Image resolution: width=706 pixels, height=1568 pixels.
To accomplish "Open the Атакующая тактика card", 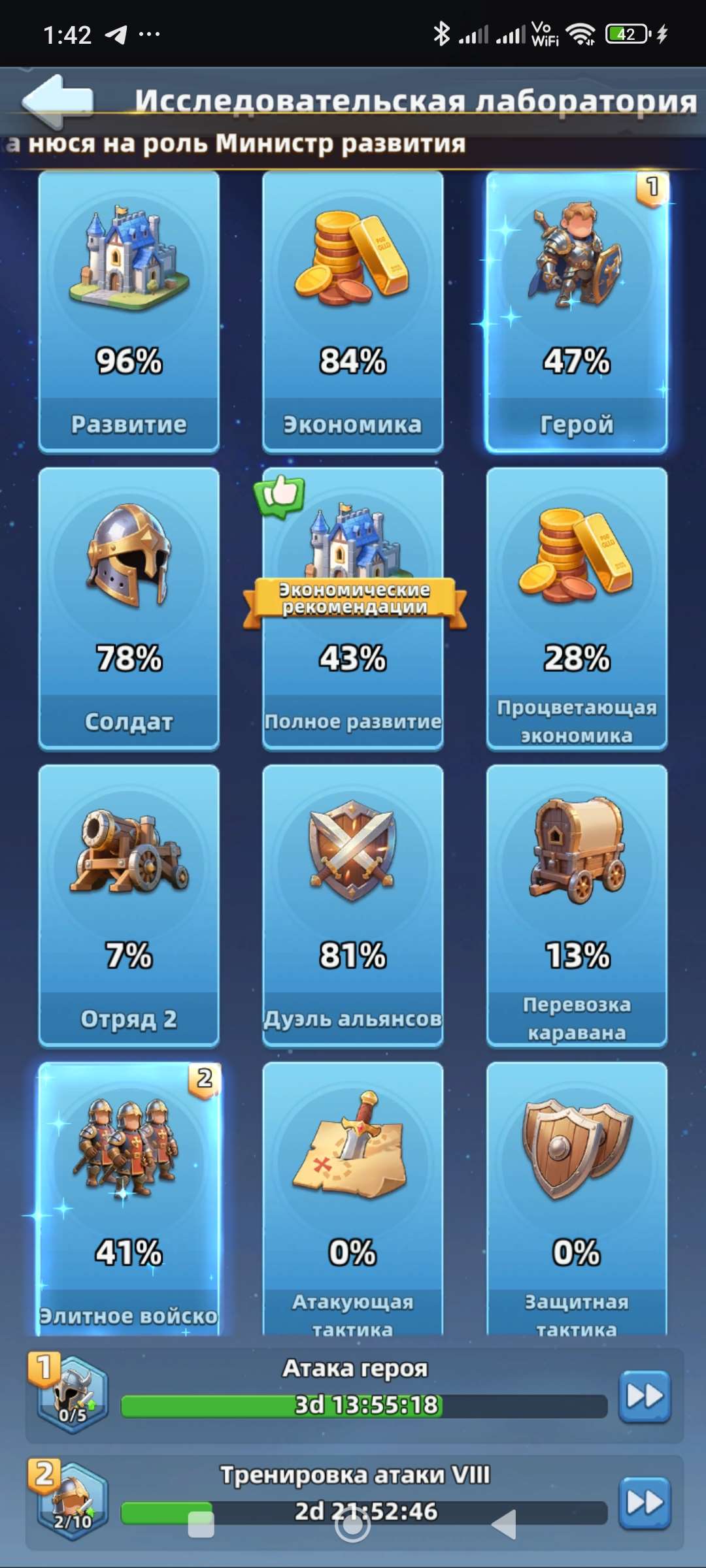I will (x=353, y=1199).
